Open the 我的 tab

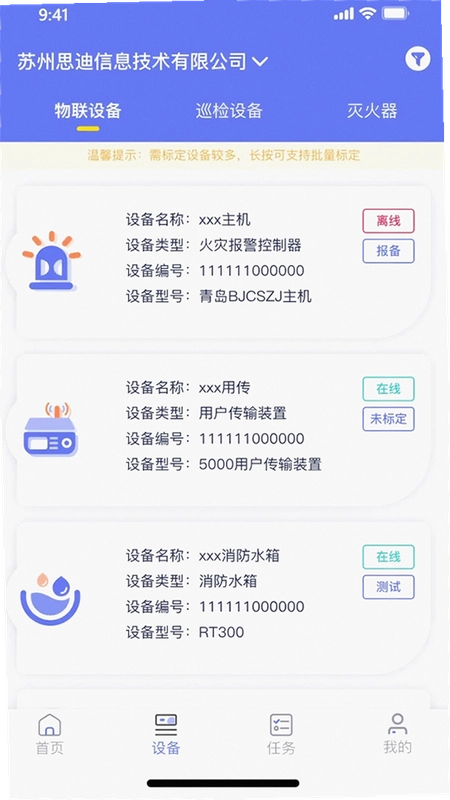tap(397, 734)
